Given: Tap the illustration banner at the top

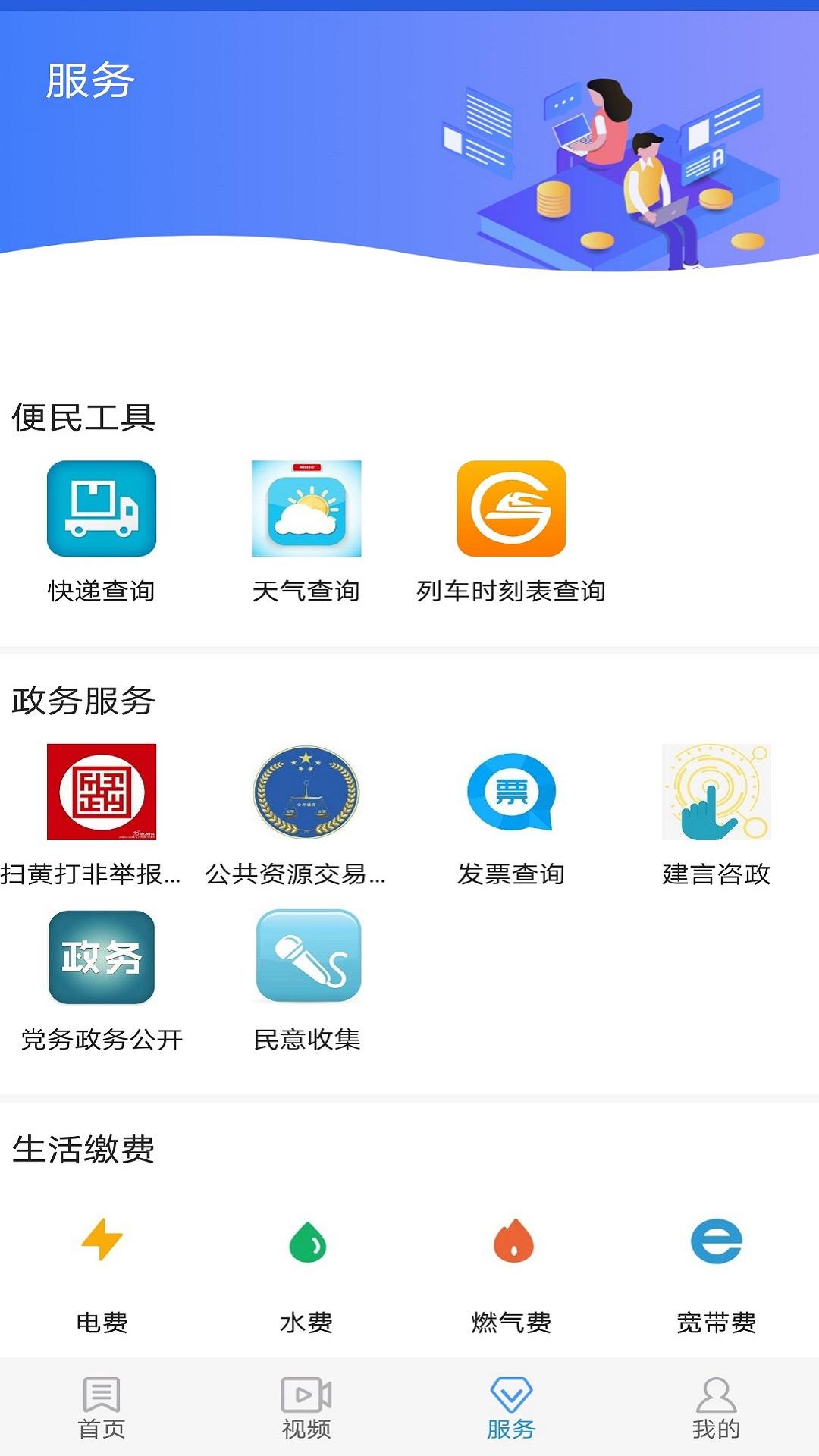Looking at the screenshot, I should (x=607, y=167).
